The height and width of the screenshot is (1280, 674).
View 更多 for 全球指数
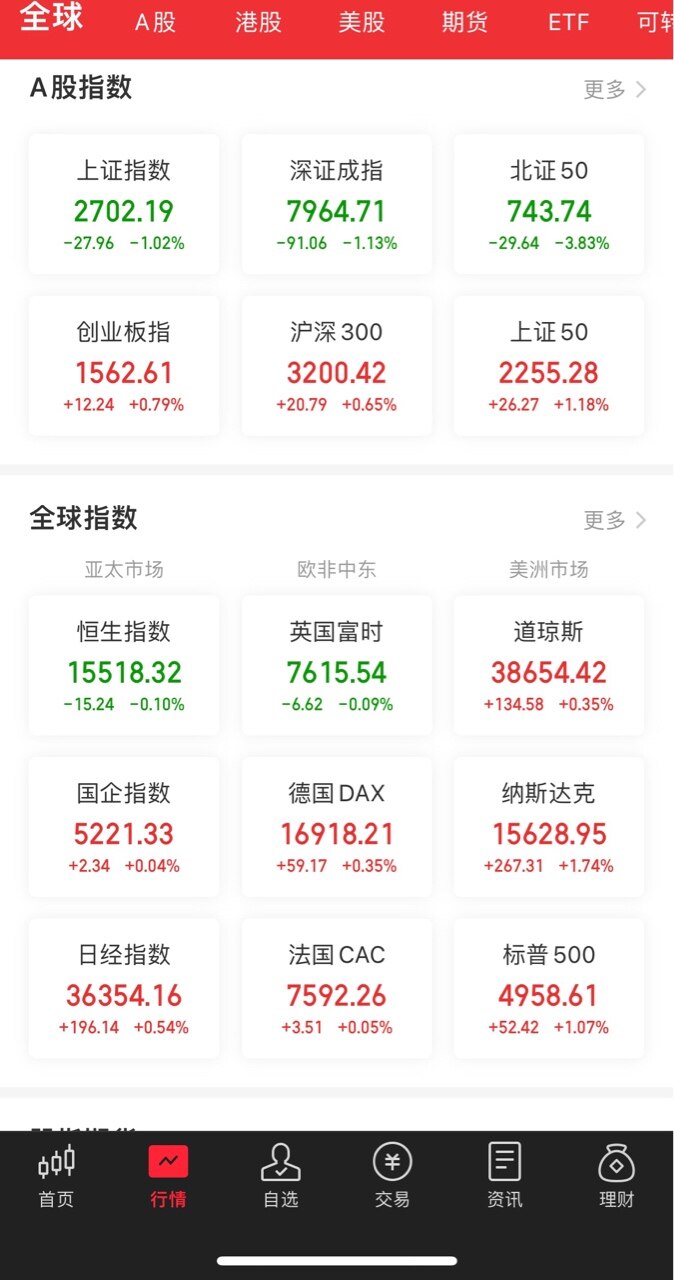pos(615,520)
